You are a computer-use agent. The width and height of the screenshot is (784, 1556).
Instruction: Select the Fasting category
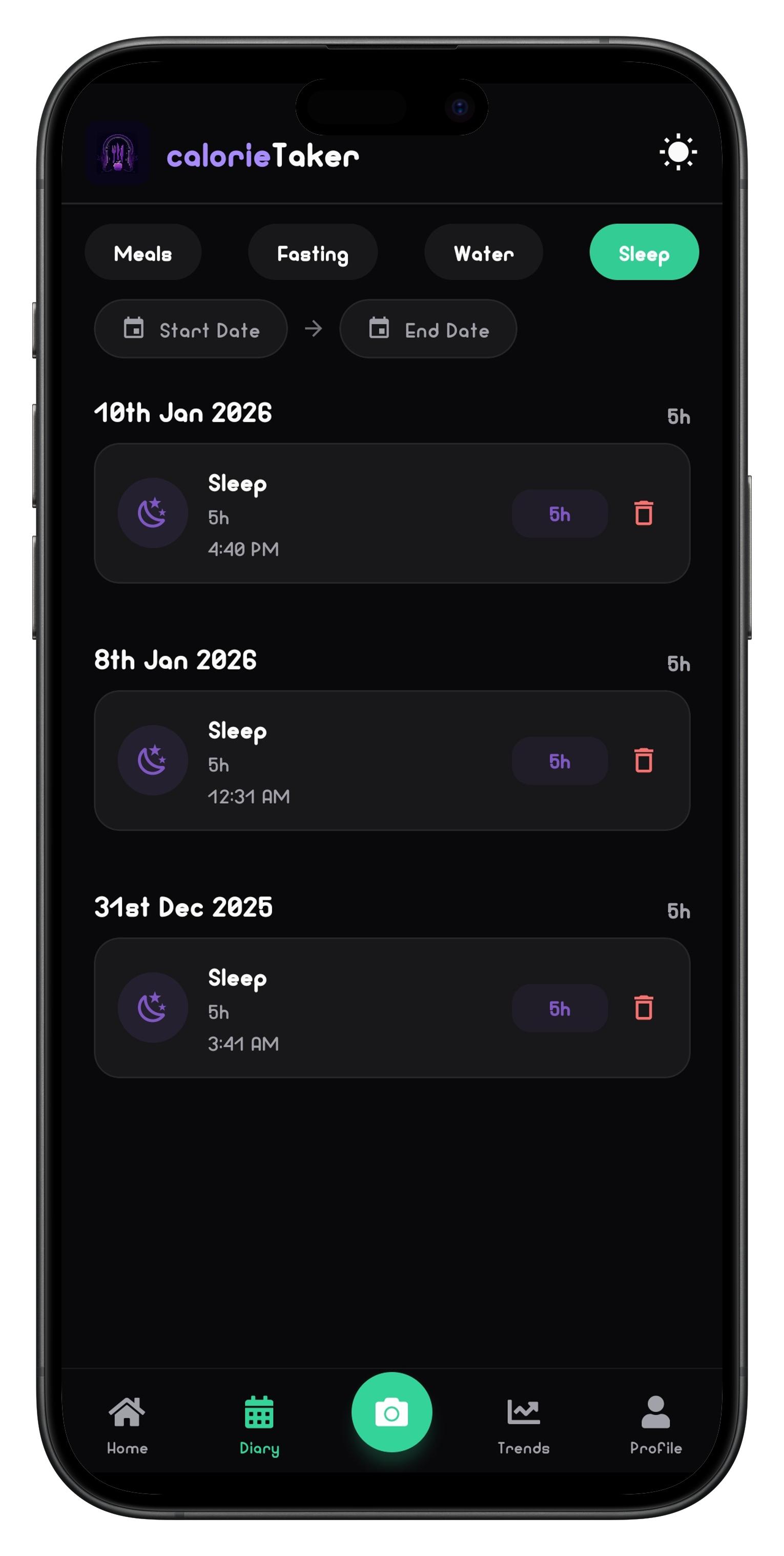(x=312, y=253)
